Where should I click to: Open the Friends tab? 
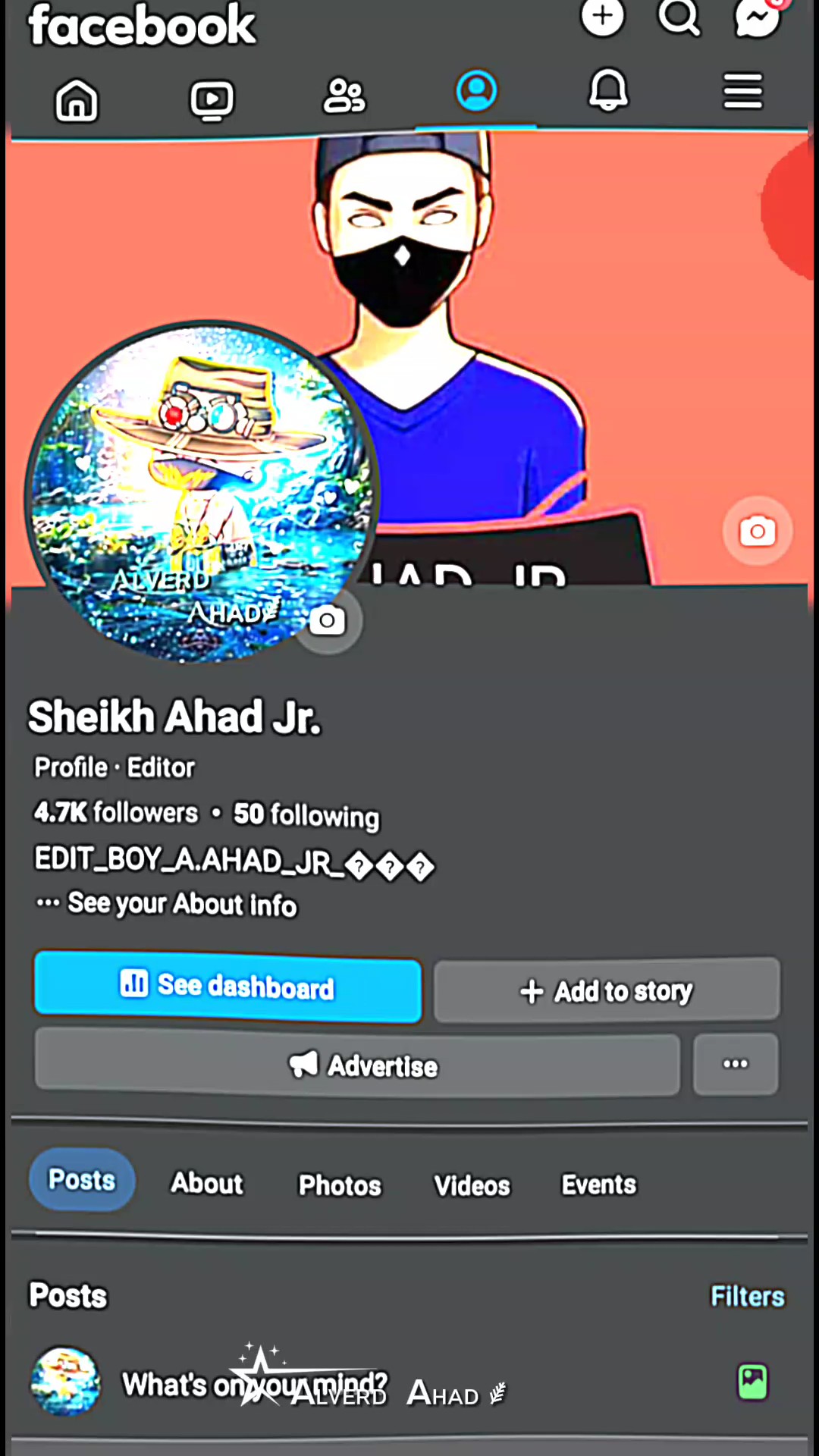344,96
